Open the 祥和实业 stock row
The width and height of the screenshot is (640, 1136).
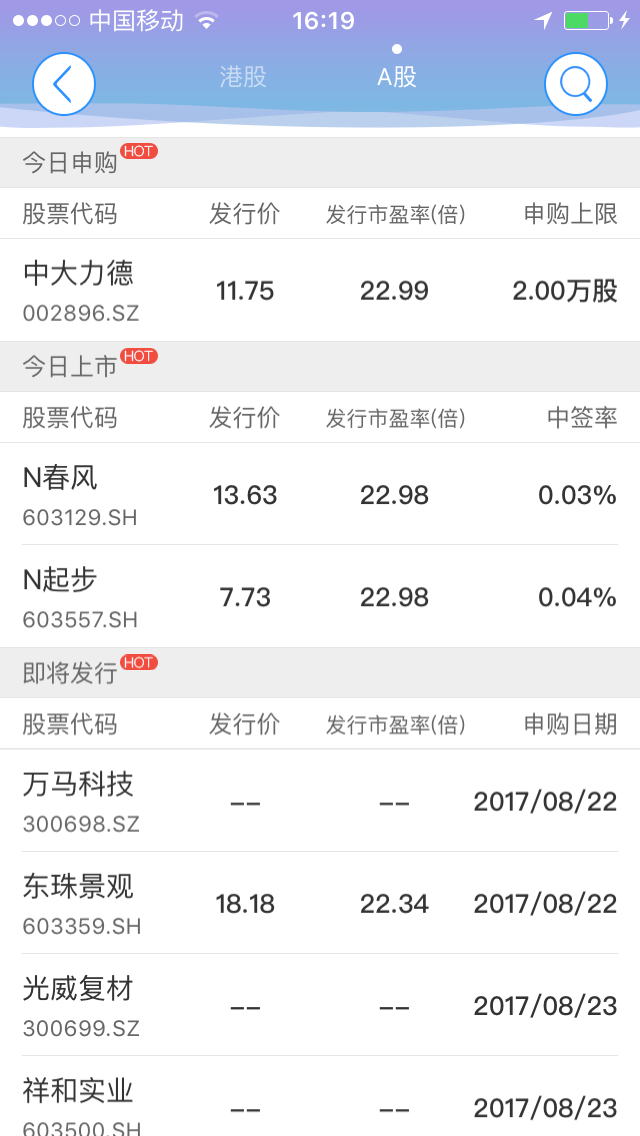pyautogui.click(x=320, y=1096)
